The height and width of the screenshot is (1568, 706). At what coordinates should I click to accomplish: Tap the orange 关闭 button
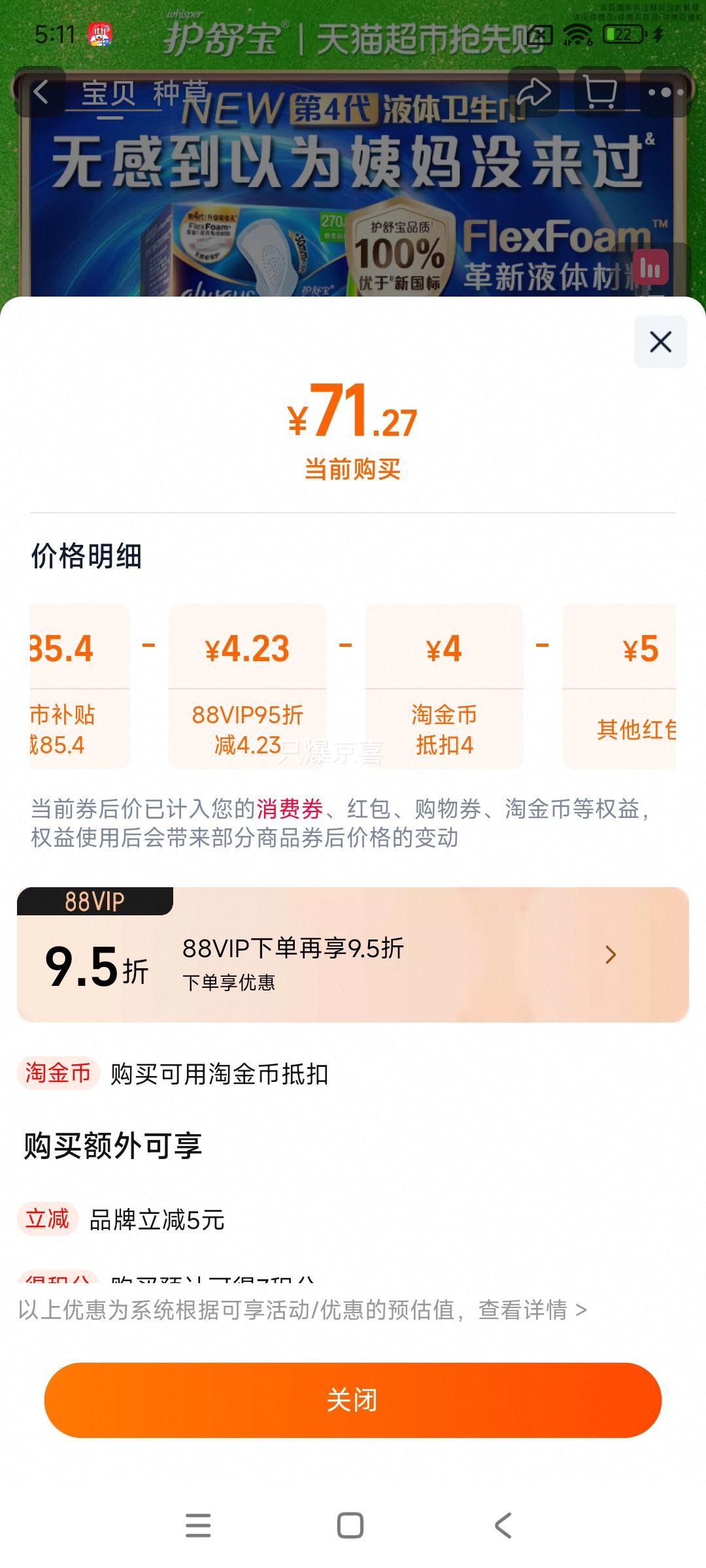[x=353, y=1399]
